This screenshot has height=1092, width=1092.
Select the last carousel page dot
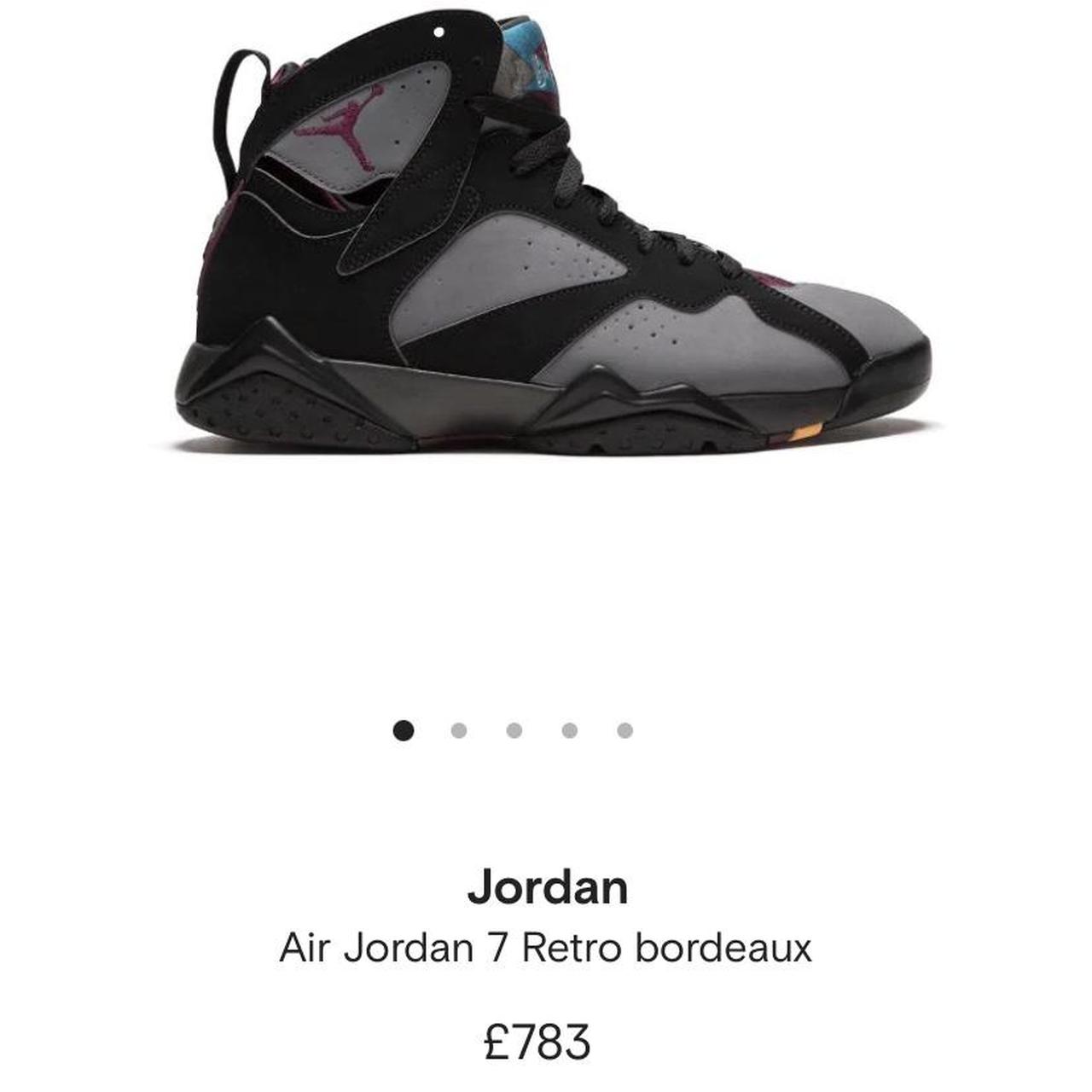[x=624, y=731]
